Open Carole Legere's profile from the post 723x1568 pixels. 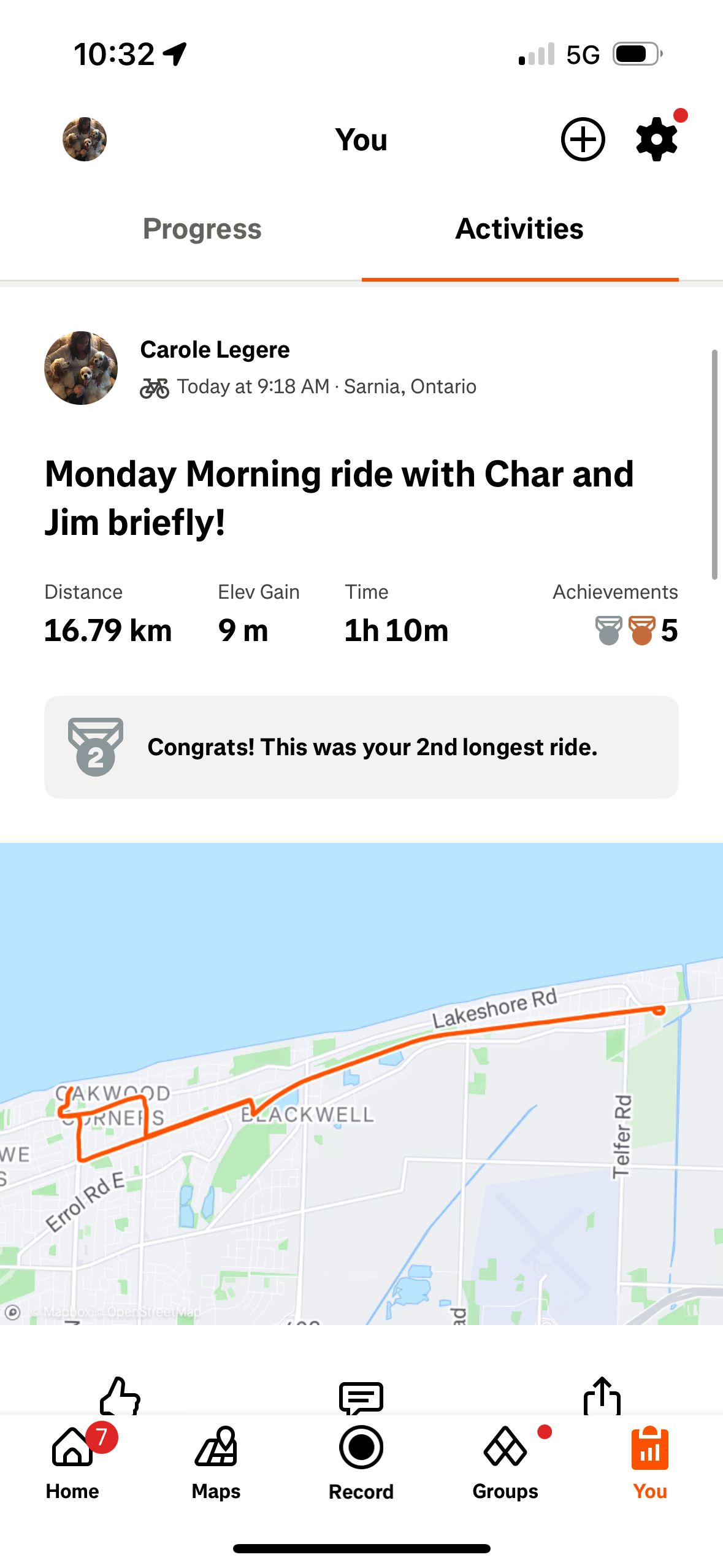point(215,350)
